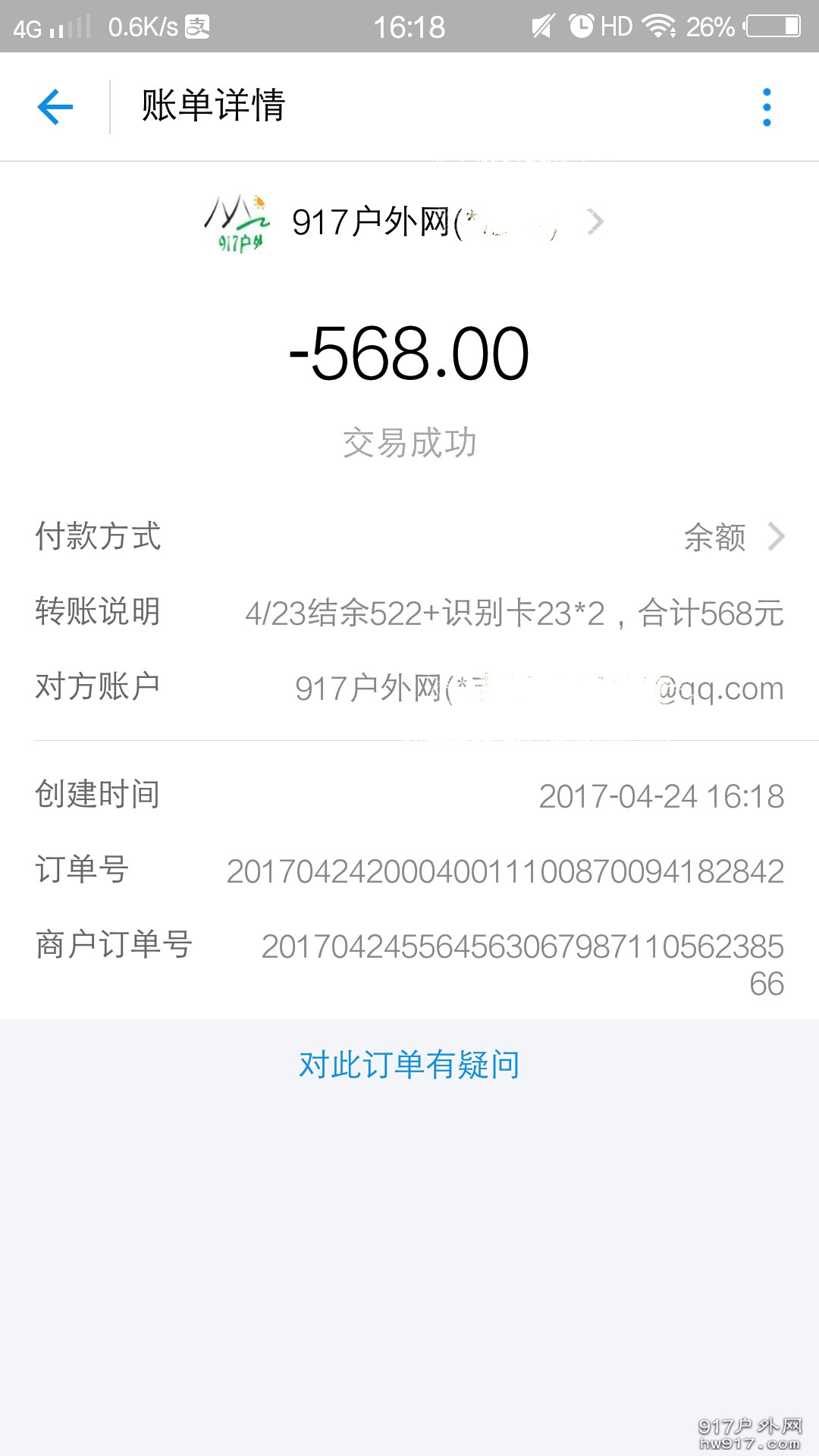This screenshot has width=819, height=1456.
Task: Click 对此订单有疑问 link
Action: click(409, 1065)
